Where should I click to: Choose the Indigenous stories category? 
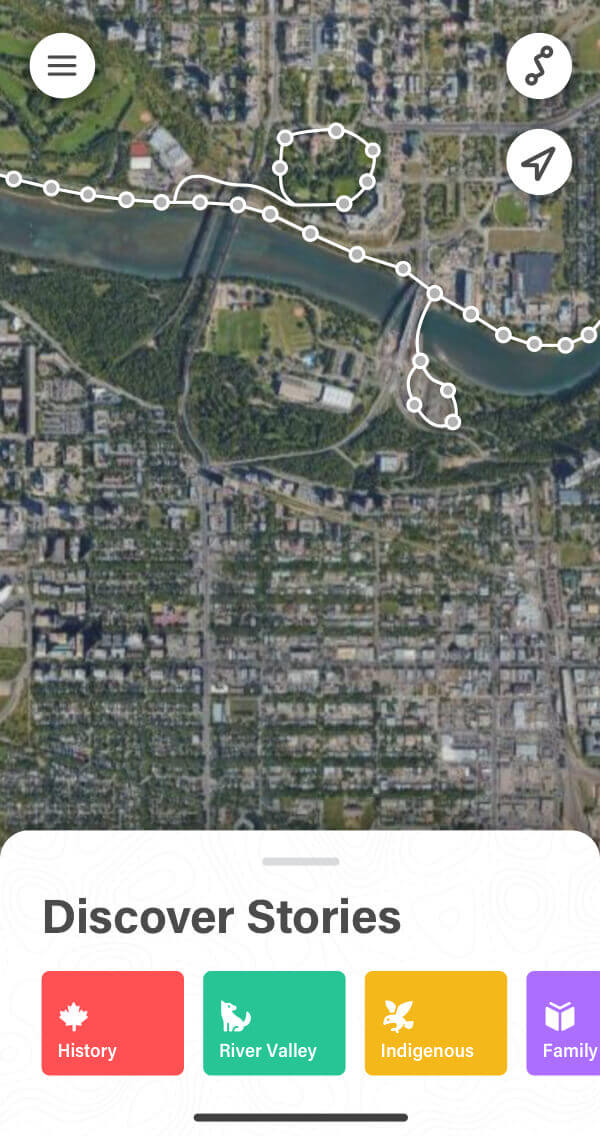point(436,1022)
